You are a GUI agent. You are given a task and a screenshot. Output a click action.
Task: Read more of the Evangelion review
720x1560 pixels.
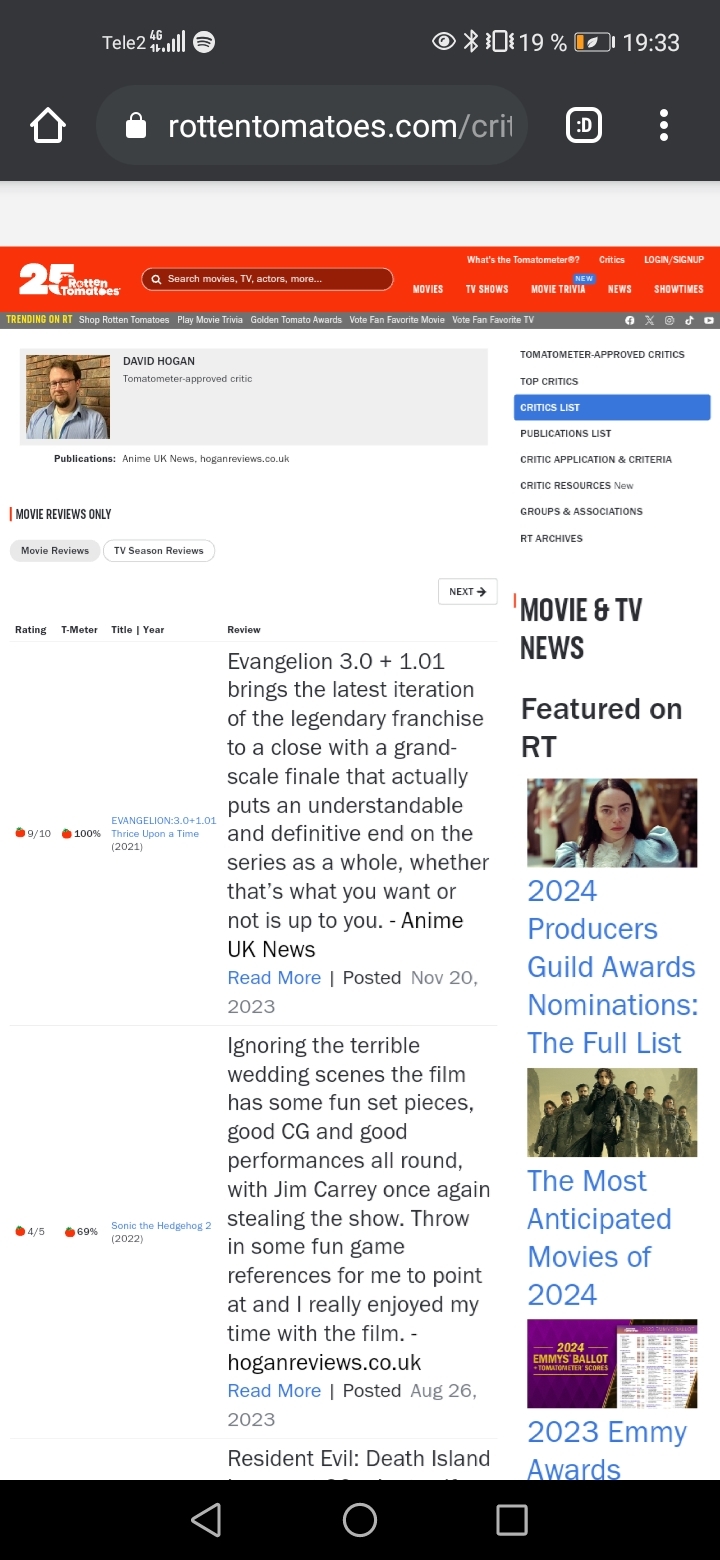coord(274,978)
